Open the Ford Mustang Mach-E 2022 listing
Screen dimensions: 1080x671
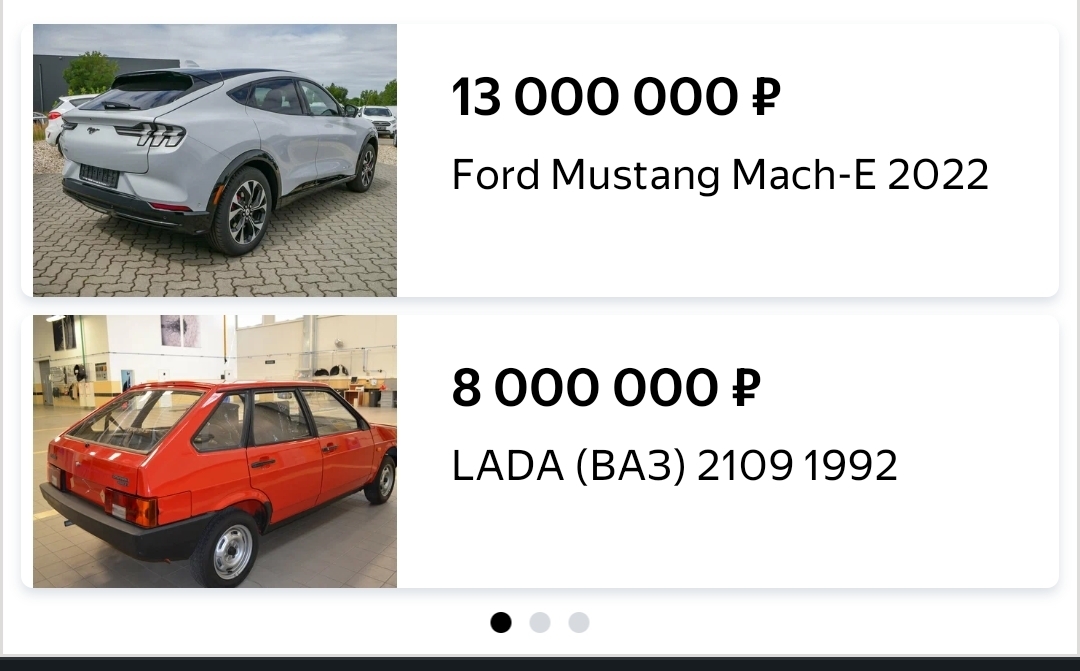719,176
